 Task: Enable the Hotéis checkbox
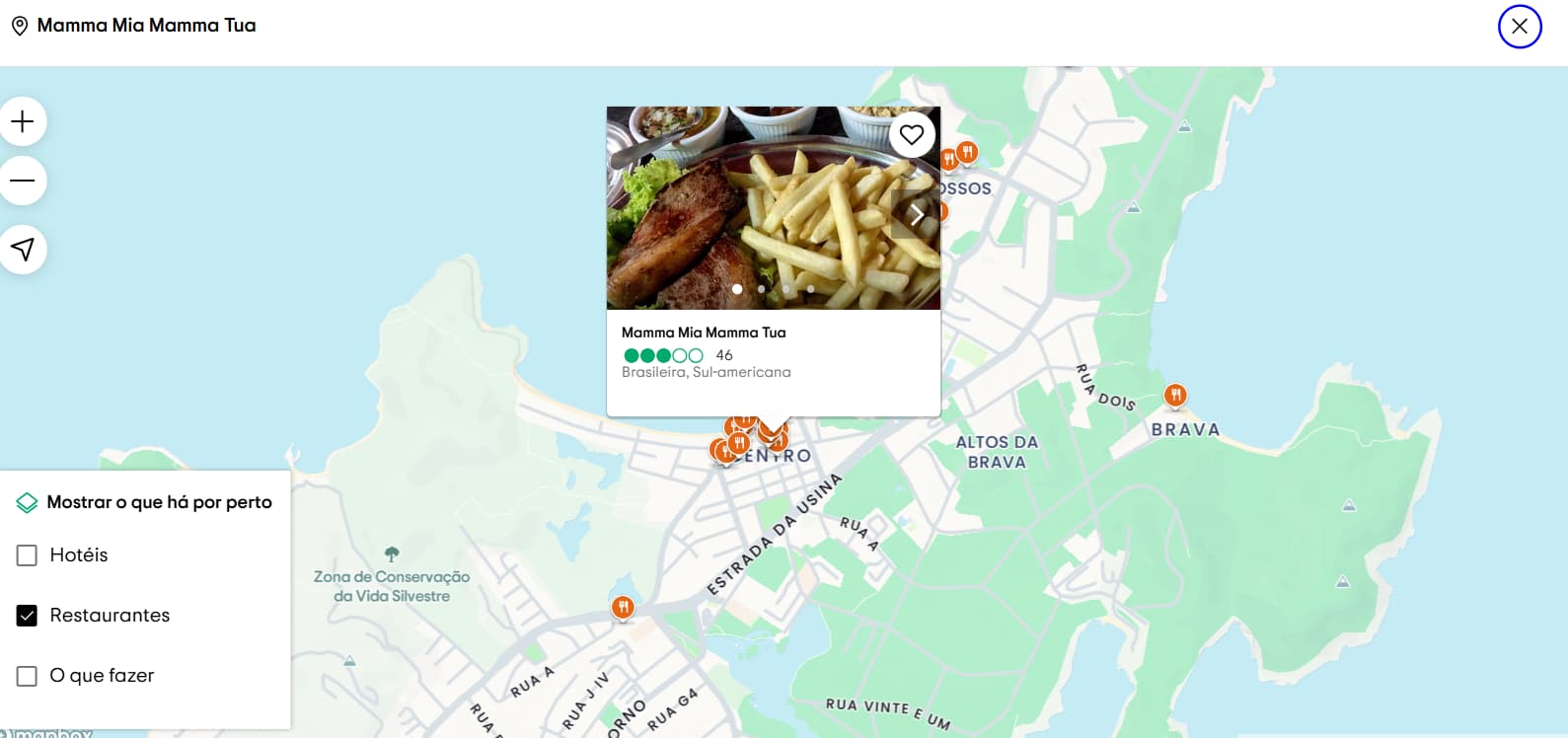(28, 555)
